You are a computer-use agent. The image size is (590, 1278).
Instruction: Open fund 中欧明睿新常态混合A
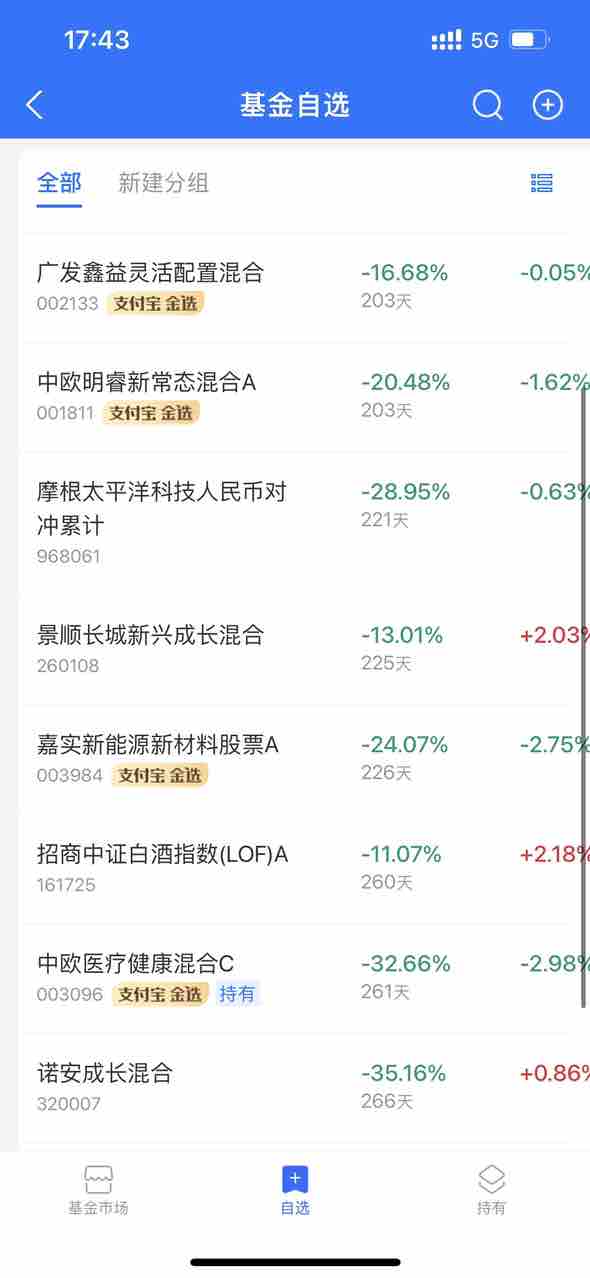pos(295,397)
